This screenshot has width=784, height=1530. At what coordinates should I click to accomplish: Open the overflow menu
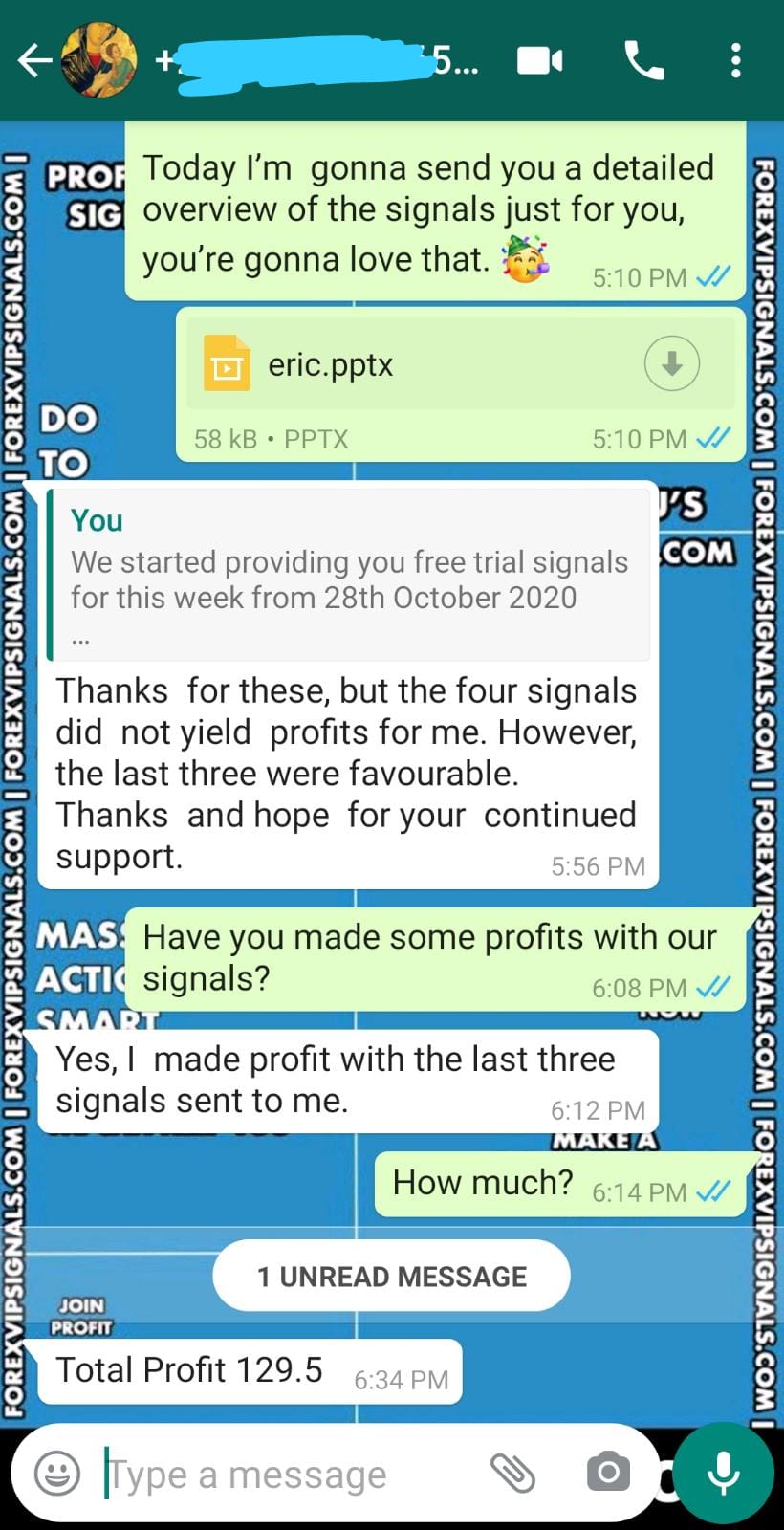(x=735, y=61)
